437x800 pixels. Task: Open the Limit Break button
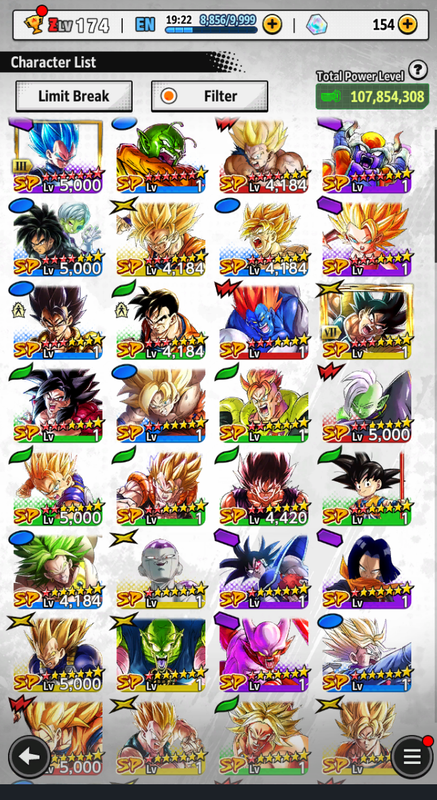pos(74,96)
